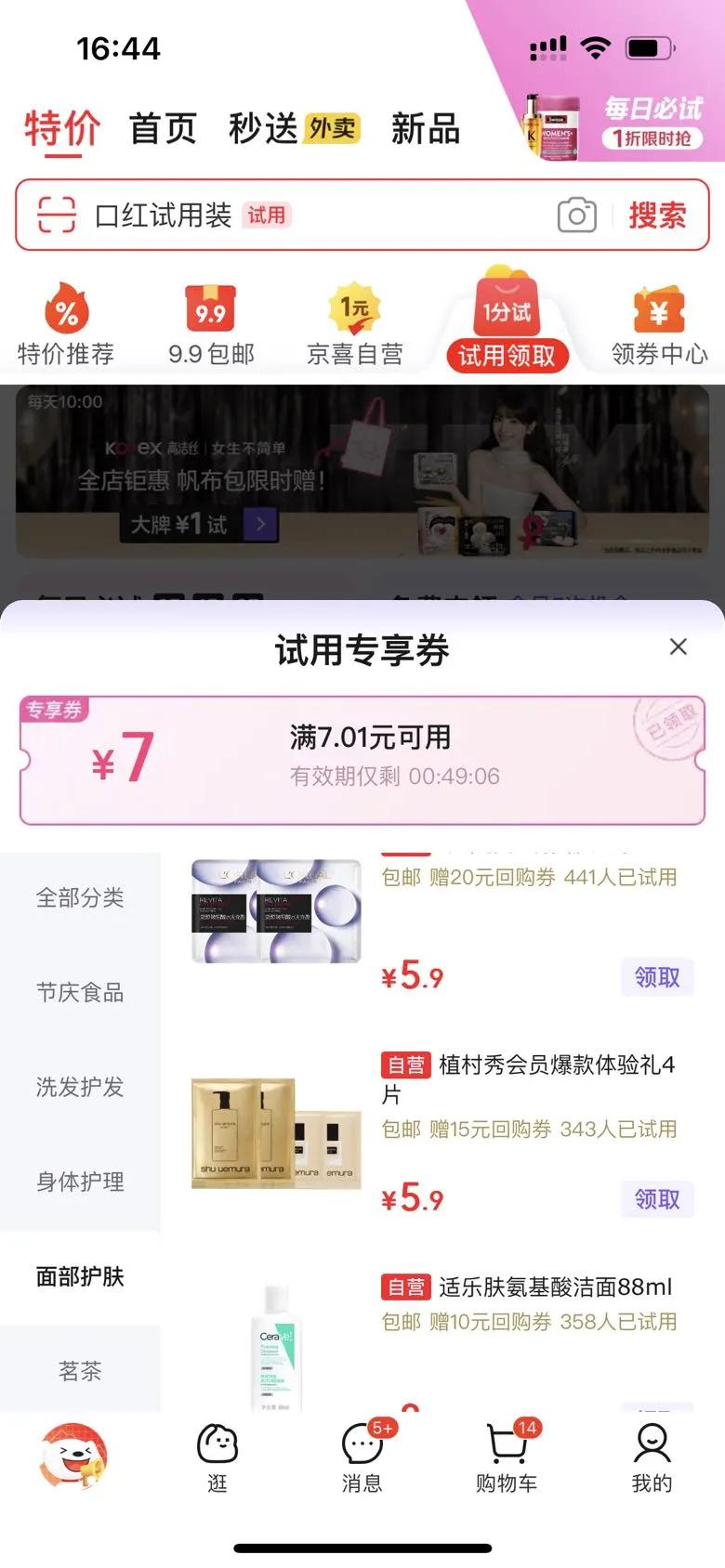Viewport: 725px width, 1568px height.
Task: Open the 适乐肤氨基酸洁面88ml product
Action: 554,1287
